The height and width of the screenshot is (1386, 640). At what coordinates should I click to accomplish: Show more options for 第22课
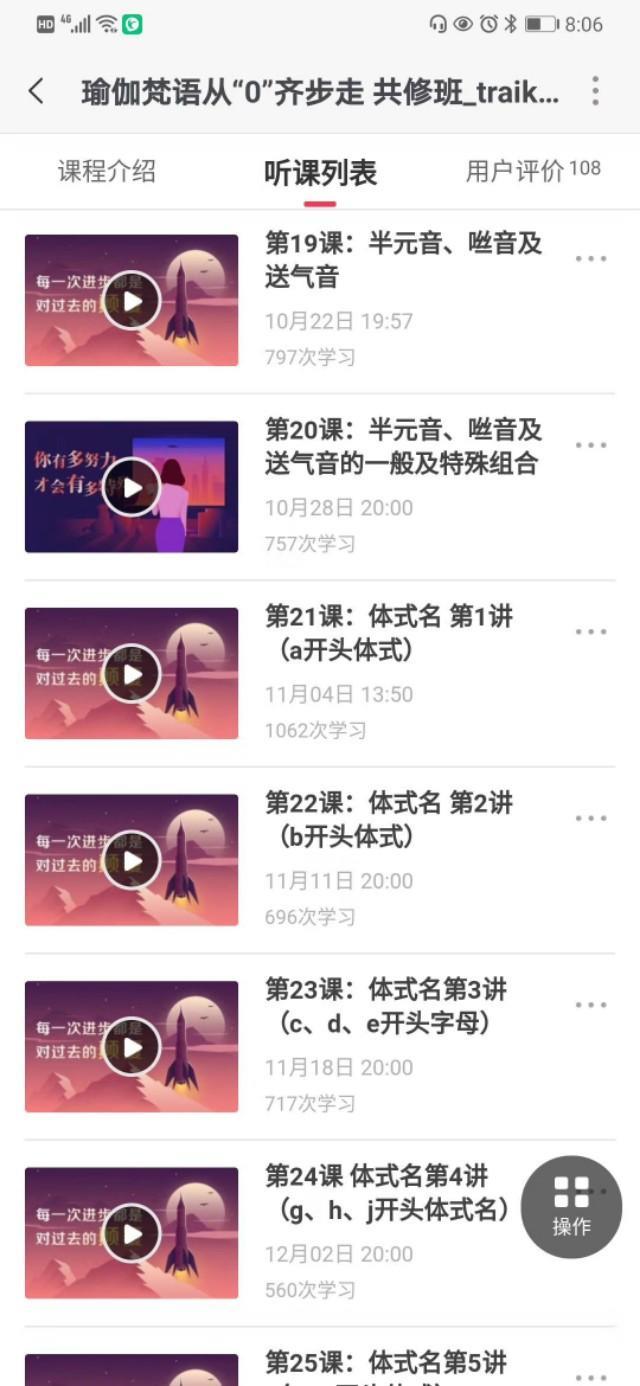click(x=591, y=819)
